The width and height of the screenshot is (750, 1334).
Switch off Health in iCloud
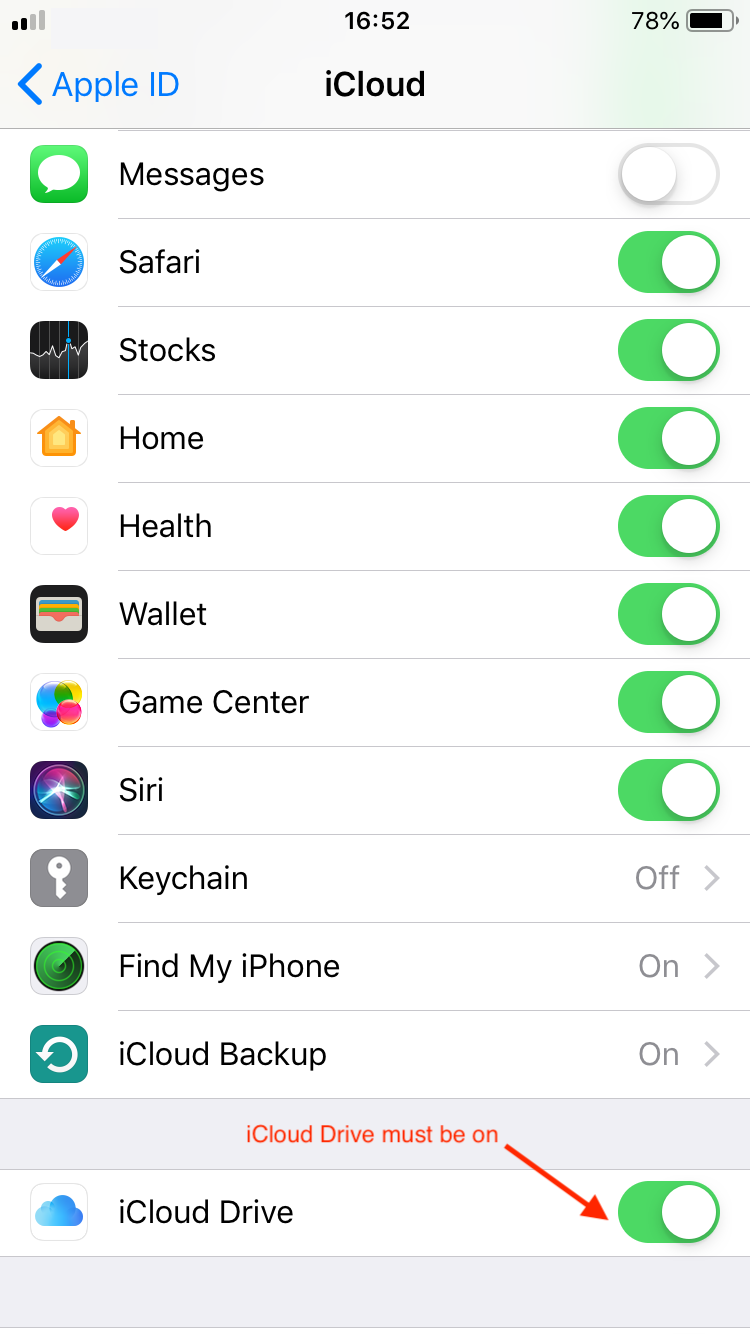pos(668,526)
